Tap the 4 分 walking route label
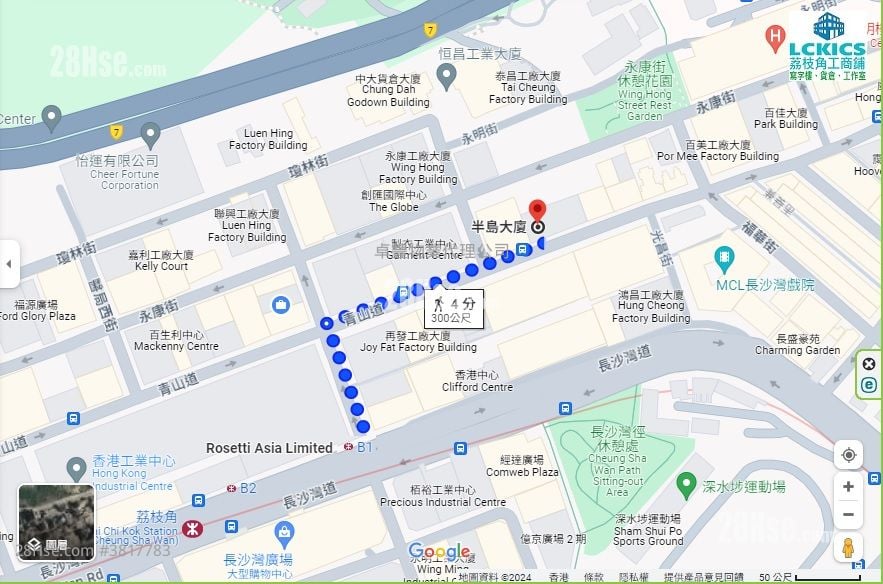883x584 pixels. (455, 309)
